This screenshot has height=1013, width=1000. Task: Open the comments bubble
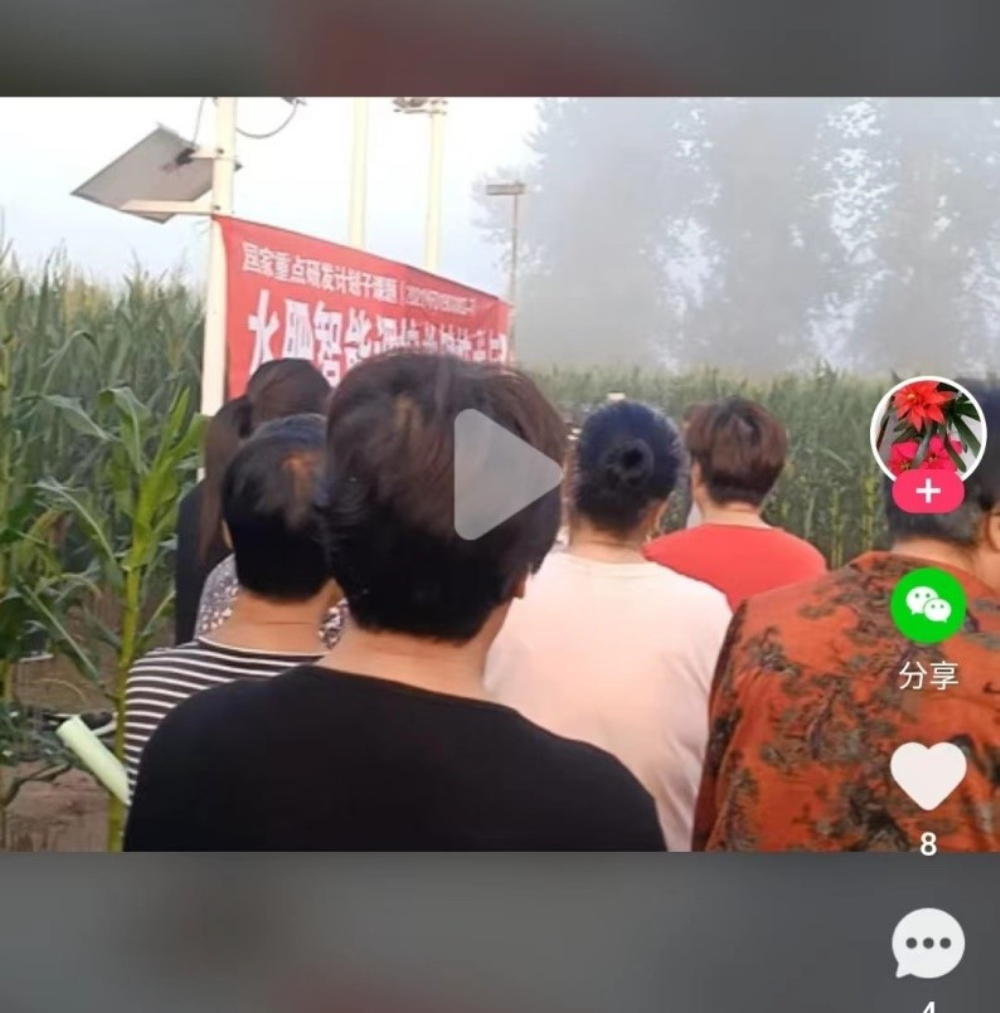click(x=928, y=943)
